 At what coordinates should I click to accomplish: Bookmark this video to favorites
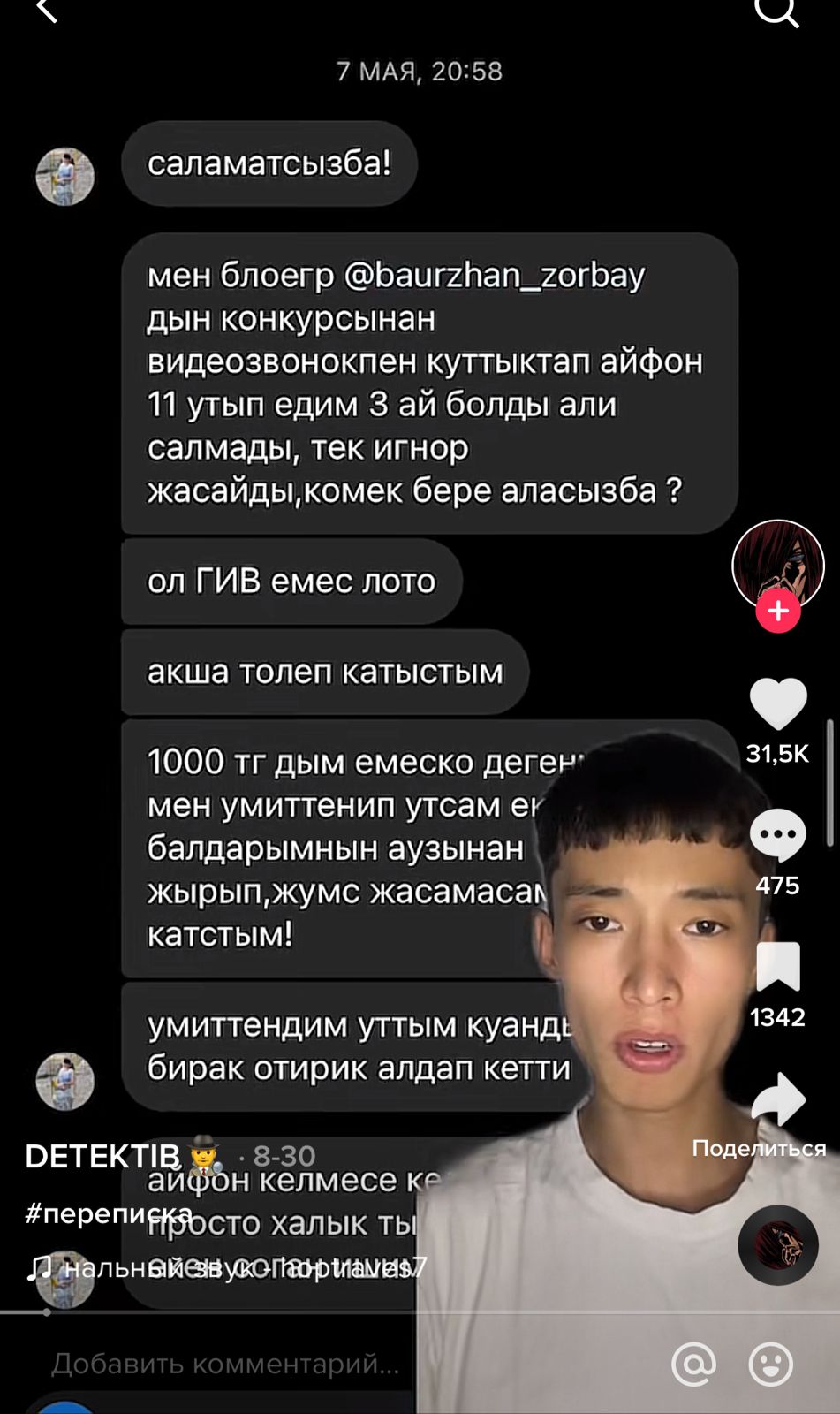(777, 966)
